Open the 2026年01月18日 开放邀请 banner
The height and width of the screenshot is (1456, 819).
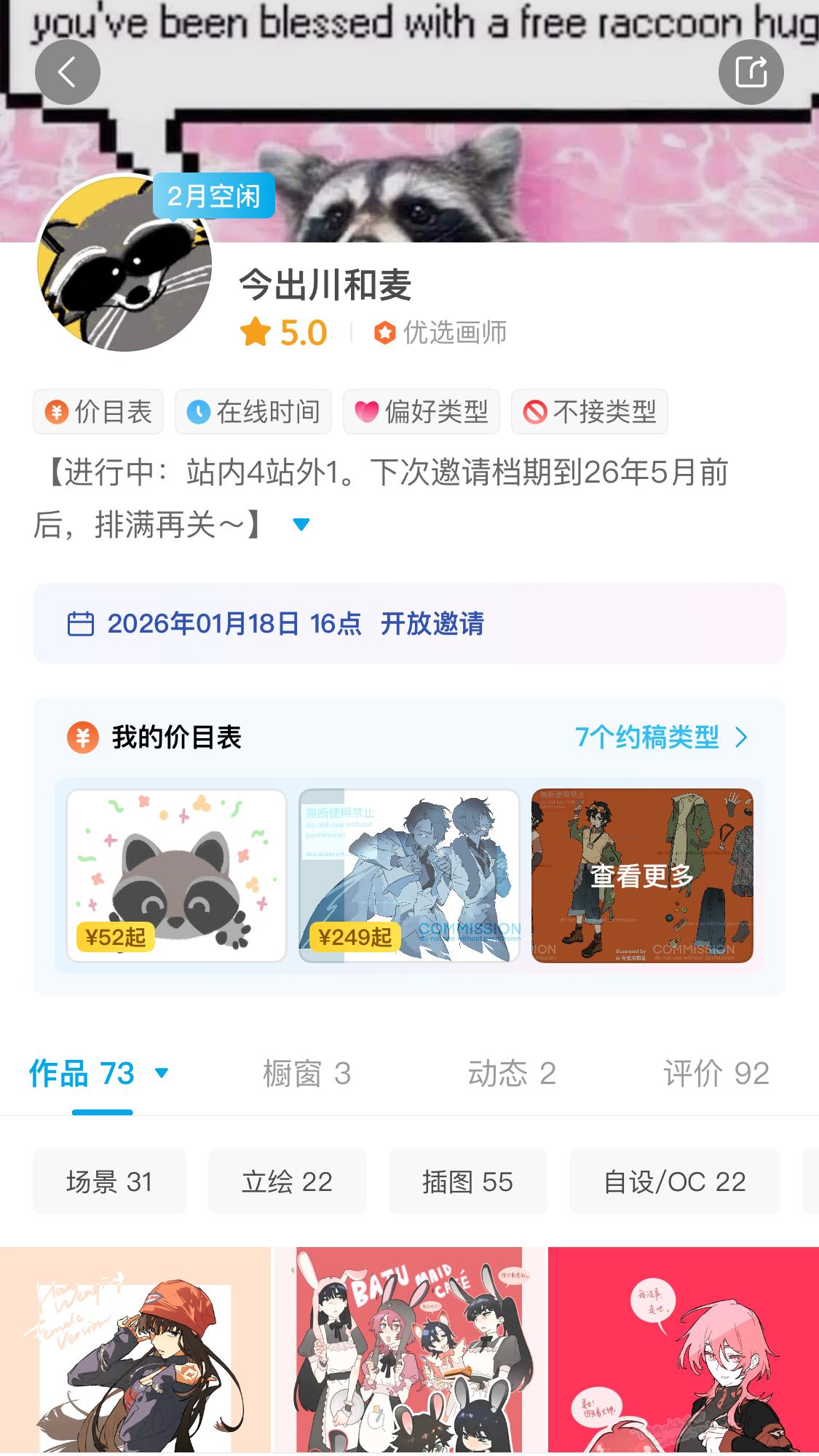(408, 624)
